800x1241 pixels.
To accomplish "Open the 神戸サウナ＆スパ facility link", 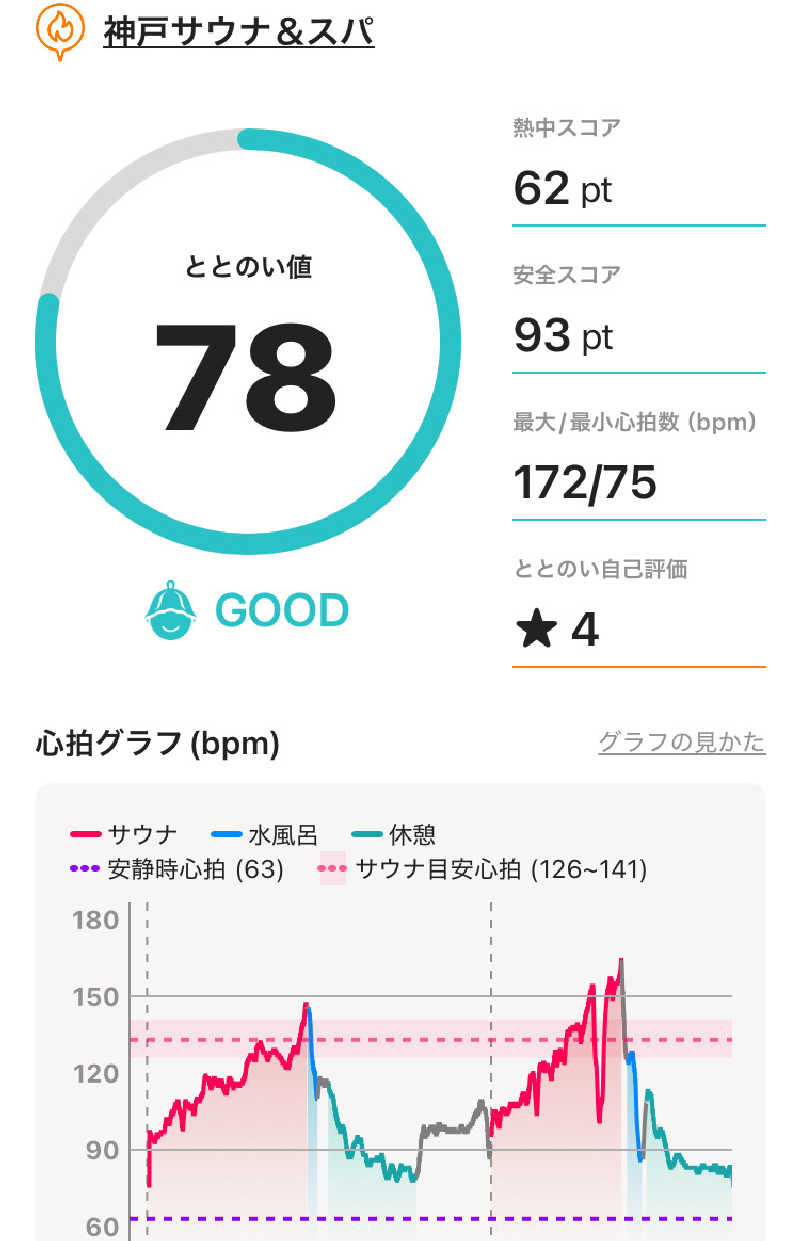I will [239, 32].
